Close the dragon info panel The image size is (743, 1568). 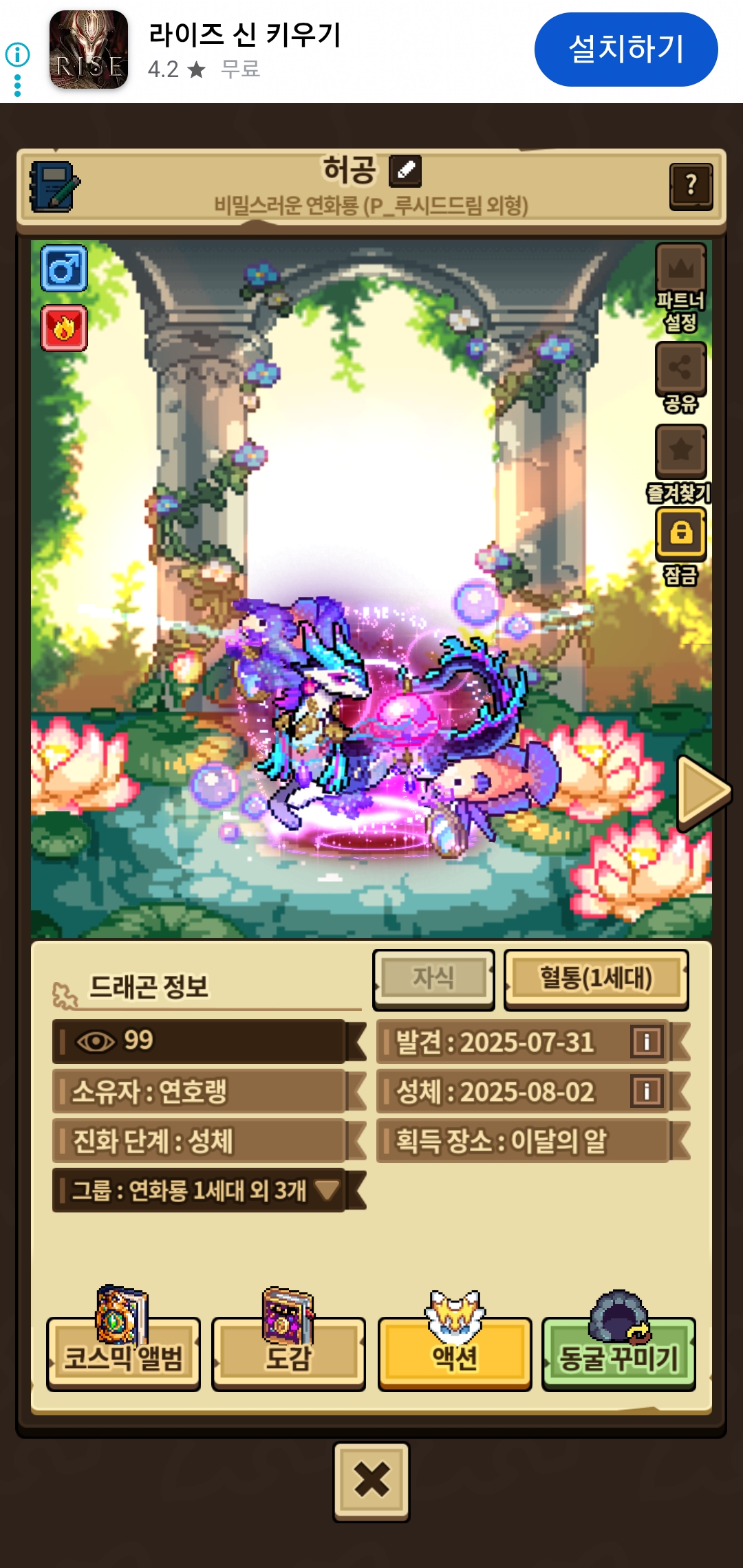(x=371, y=1480)
